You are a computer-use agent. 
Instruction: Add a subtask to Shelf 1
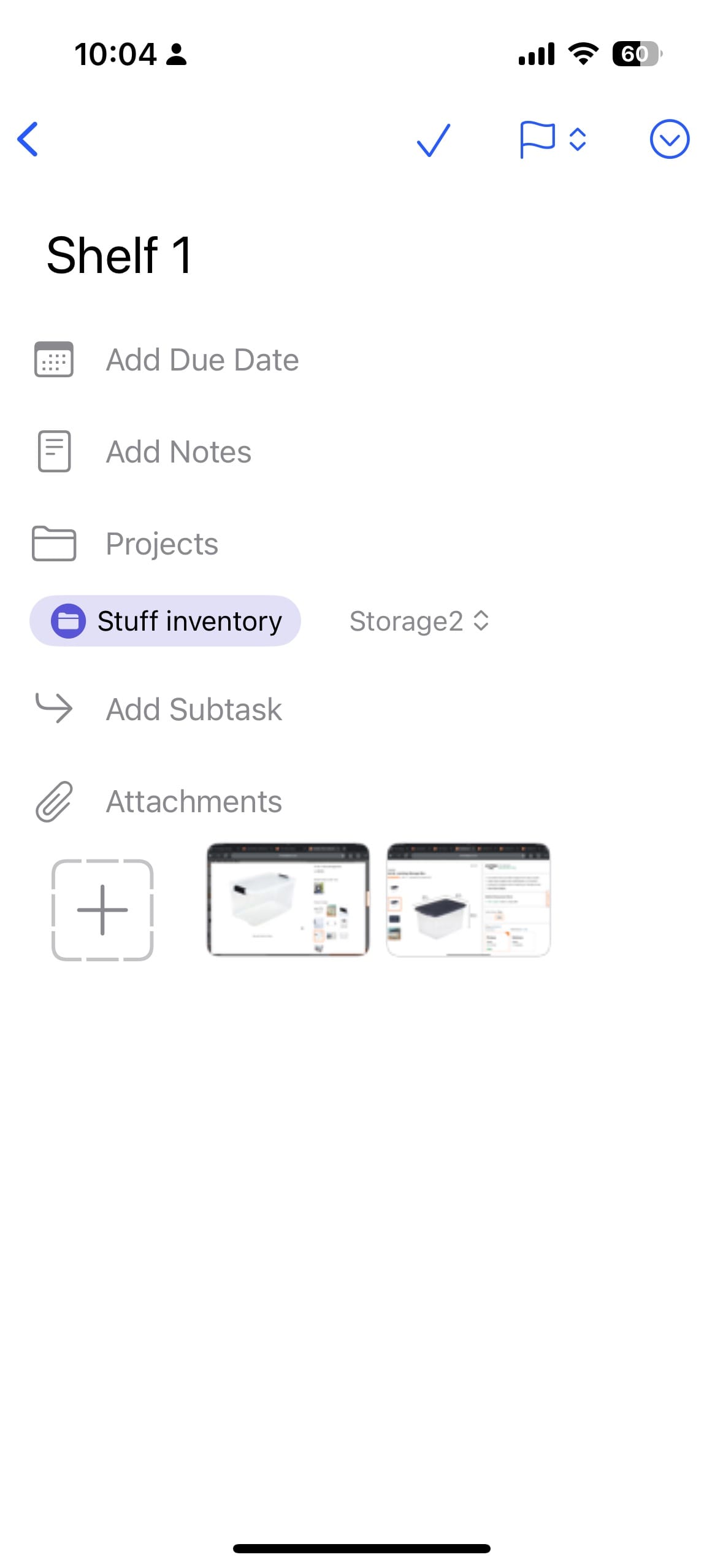tap(193, 710)
